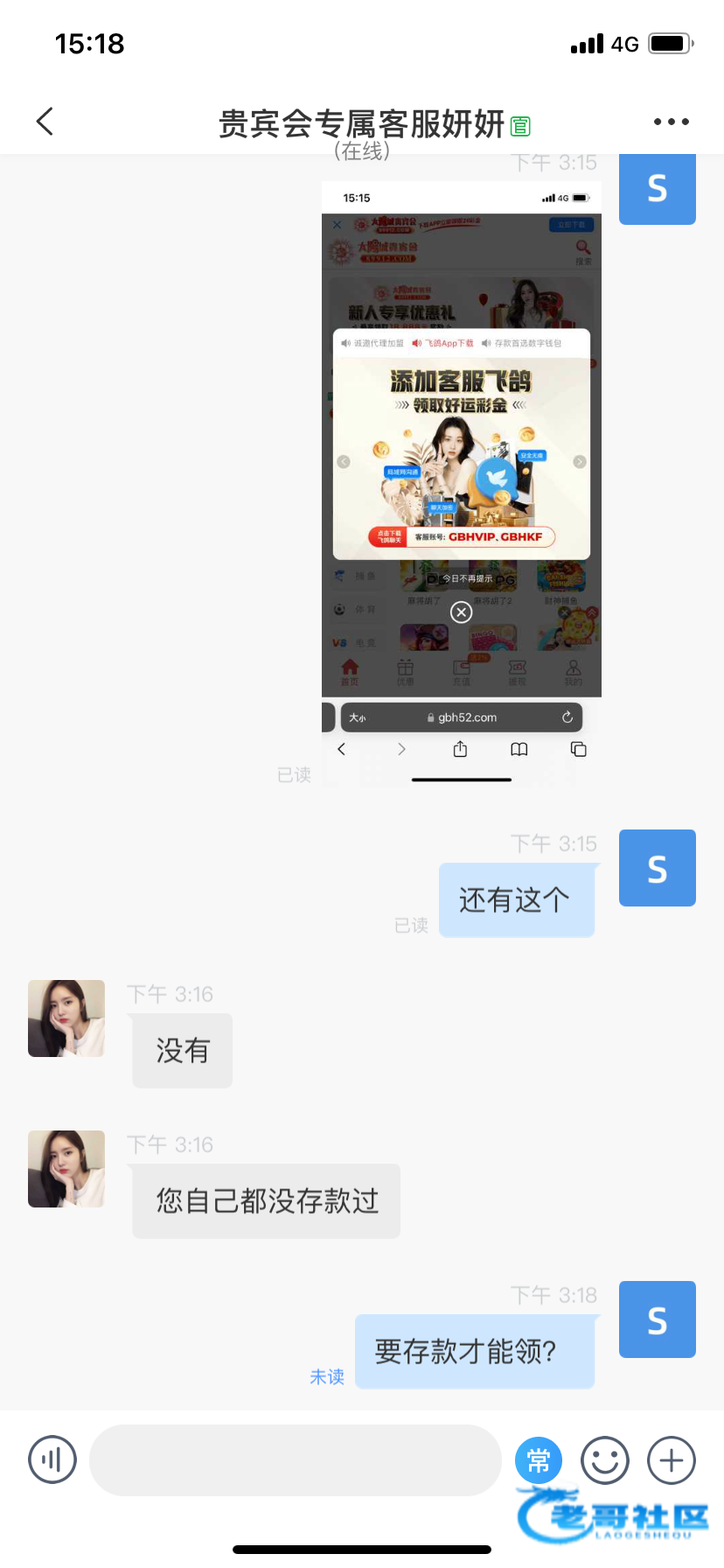This screenshot has height=1568, width=724.
Task: Open the three-dot overflow menu
Action: (671, 122)
